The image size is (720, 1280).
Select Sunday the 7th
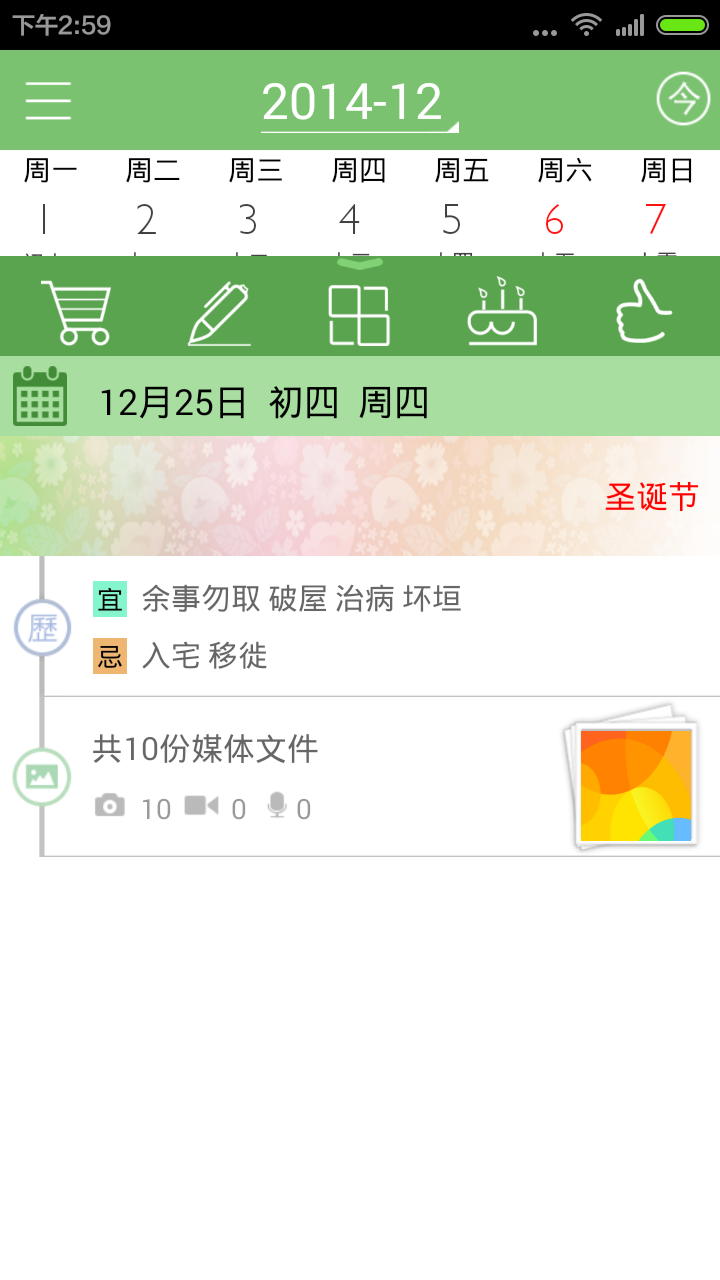click(656, 219)
